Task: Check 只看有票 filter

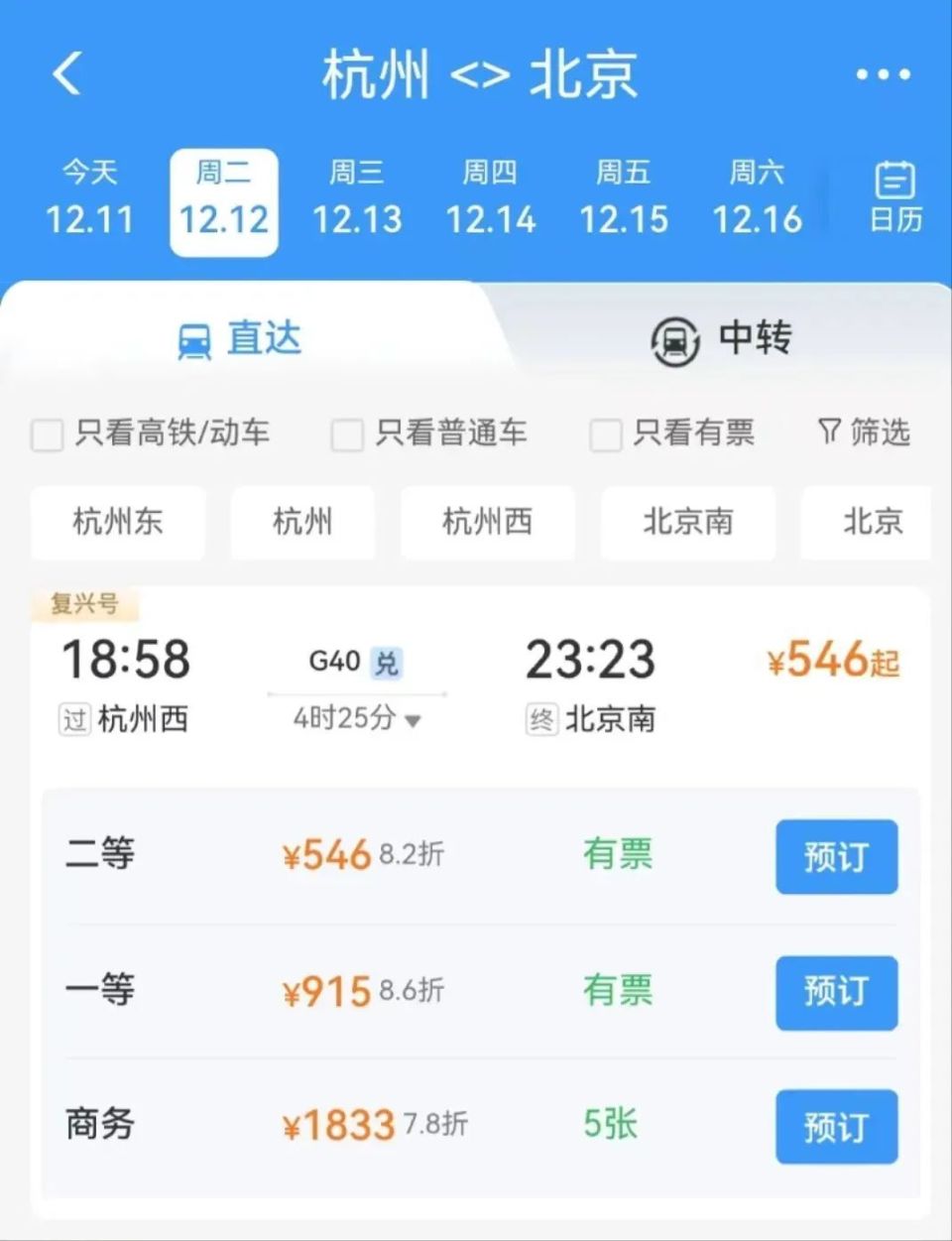Action: coord(605,434)
